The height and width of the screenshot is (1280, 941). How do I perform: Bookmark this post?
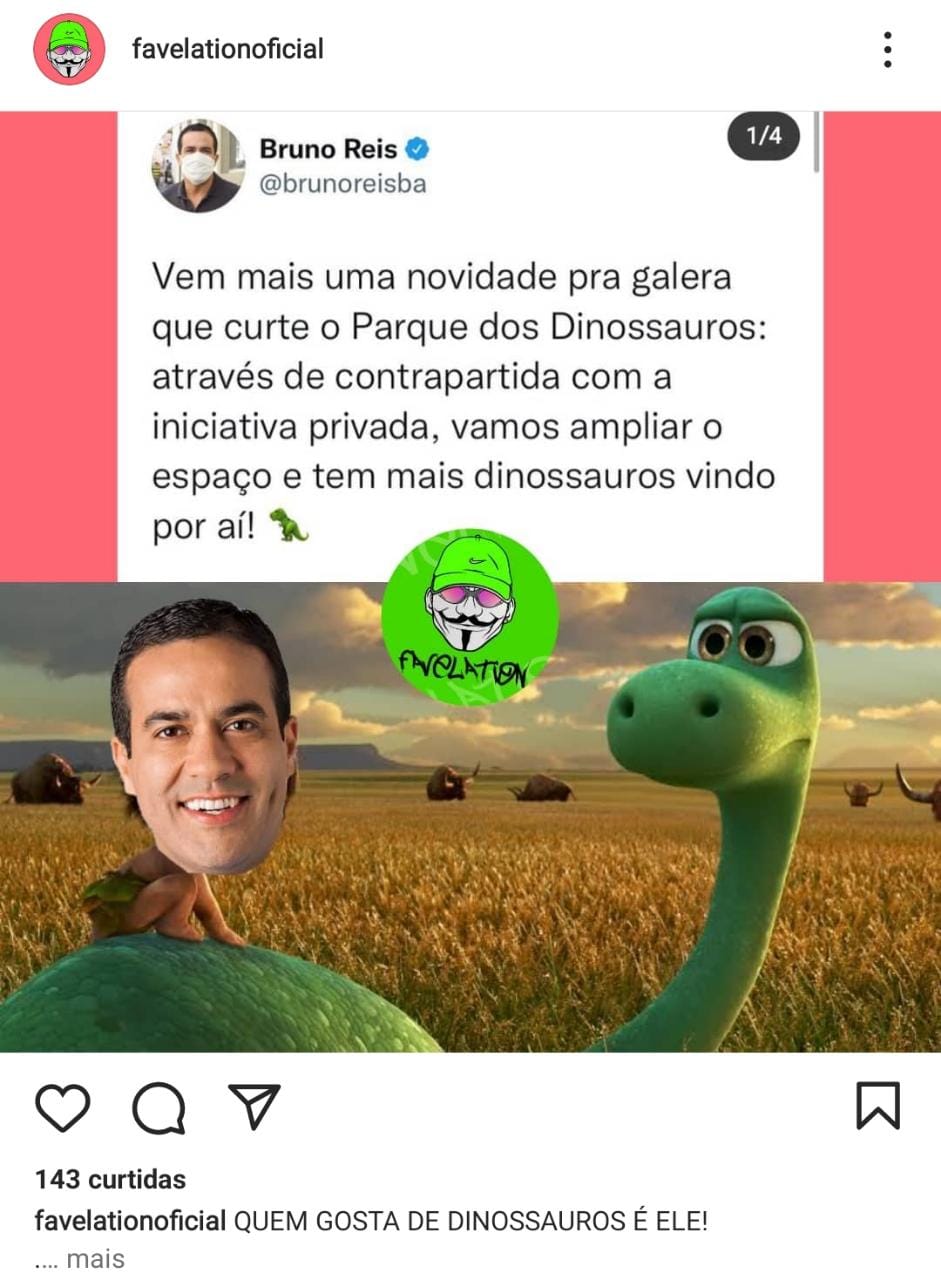(878, 1107)
